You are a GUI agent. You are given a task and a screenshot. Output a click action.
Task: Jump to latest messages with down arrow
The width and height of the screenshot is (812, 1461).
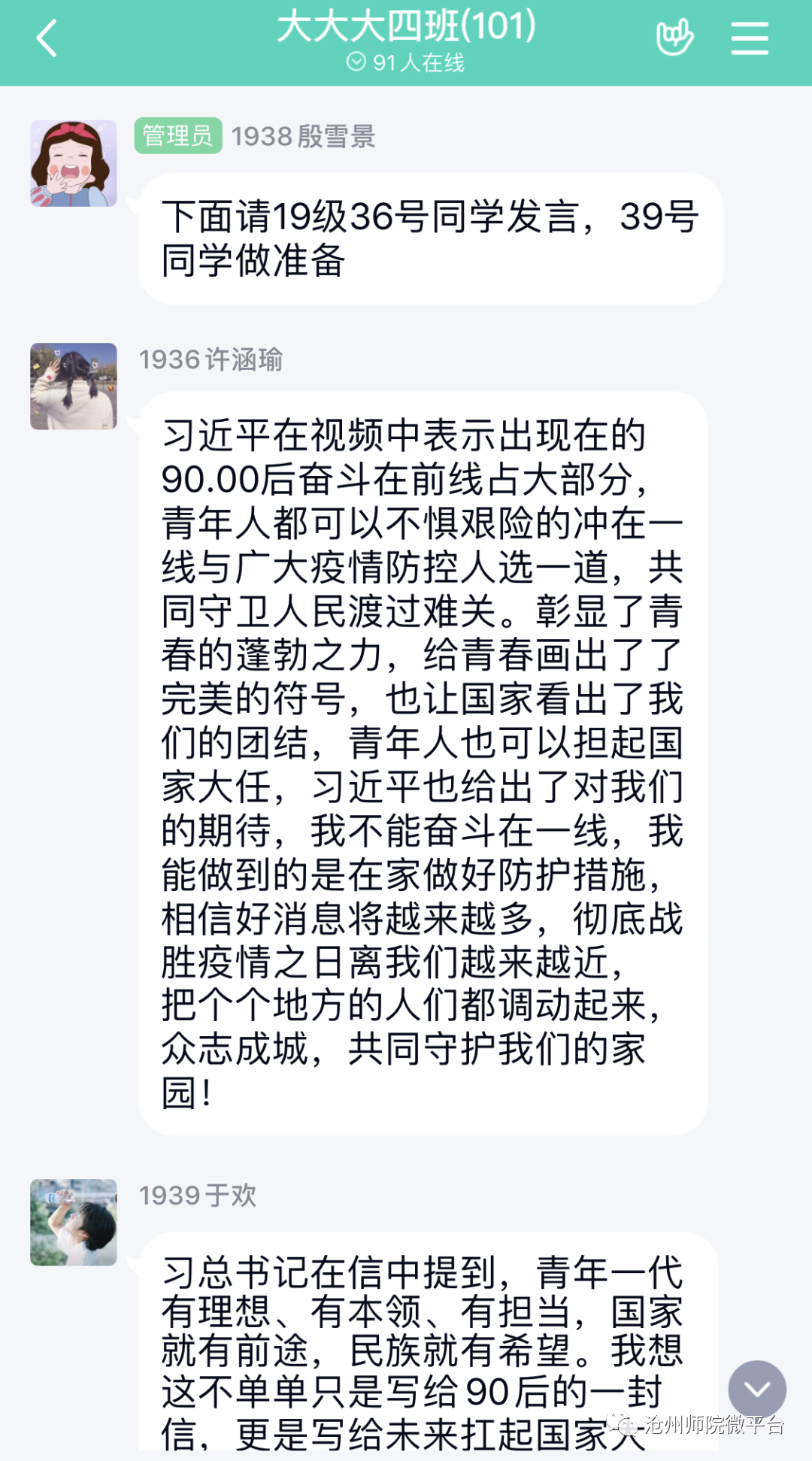757,1390
